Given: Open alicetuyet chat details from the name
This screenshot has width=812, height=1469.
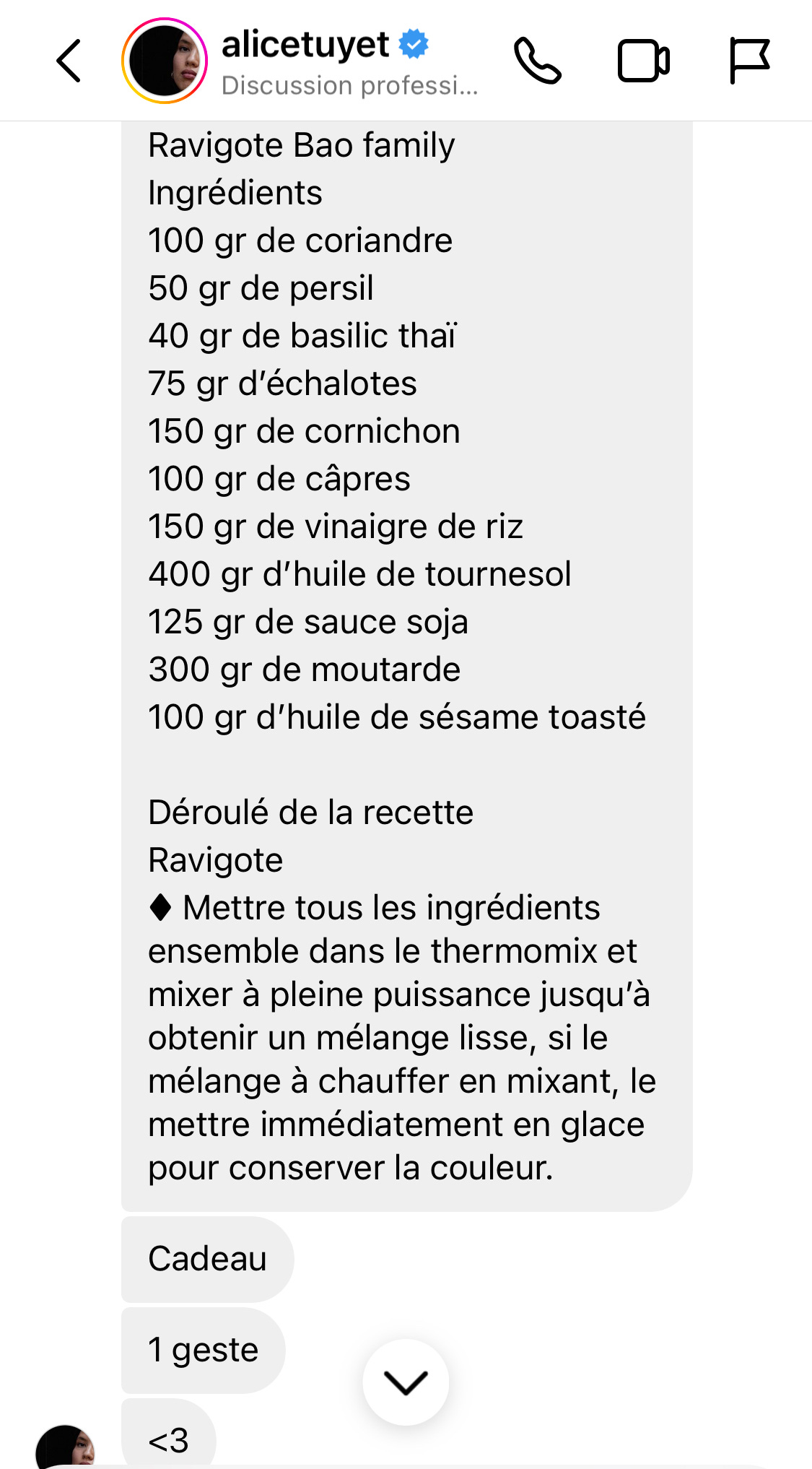Looking at the screenshot, I should click(x=325, y=45).
